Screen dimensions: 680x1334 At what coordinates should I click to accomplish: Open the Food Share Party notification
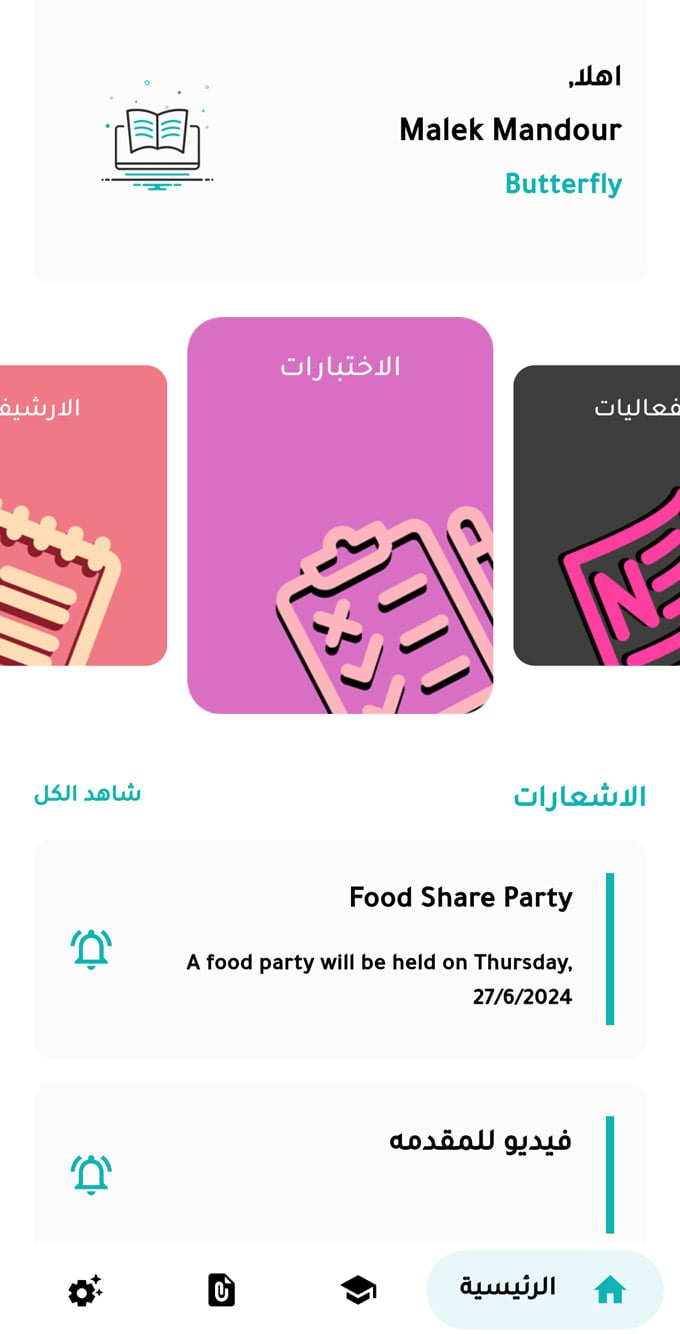click(340, 948)
